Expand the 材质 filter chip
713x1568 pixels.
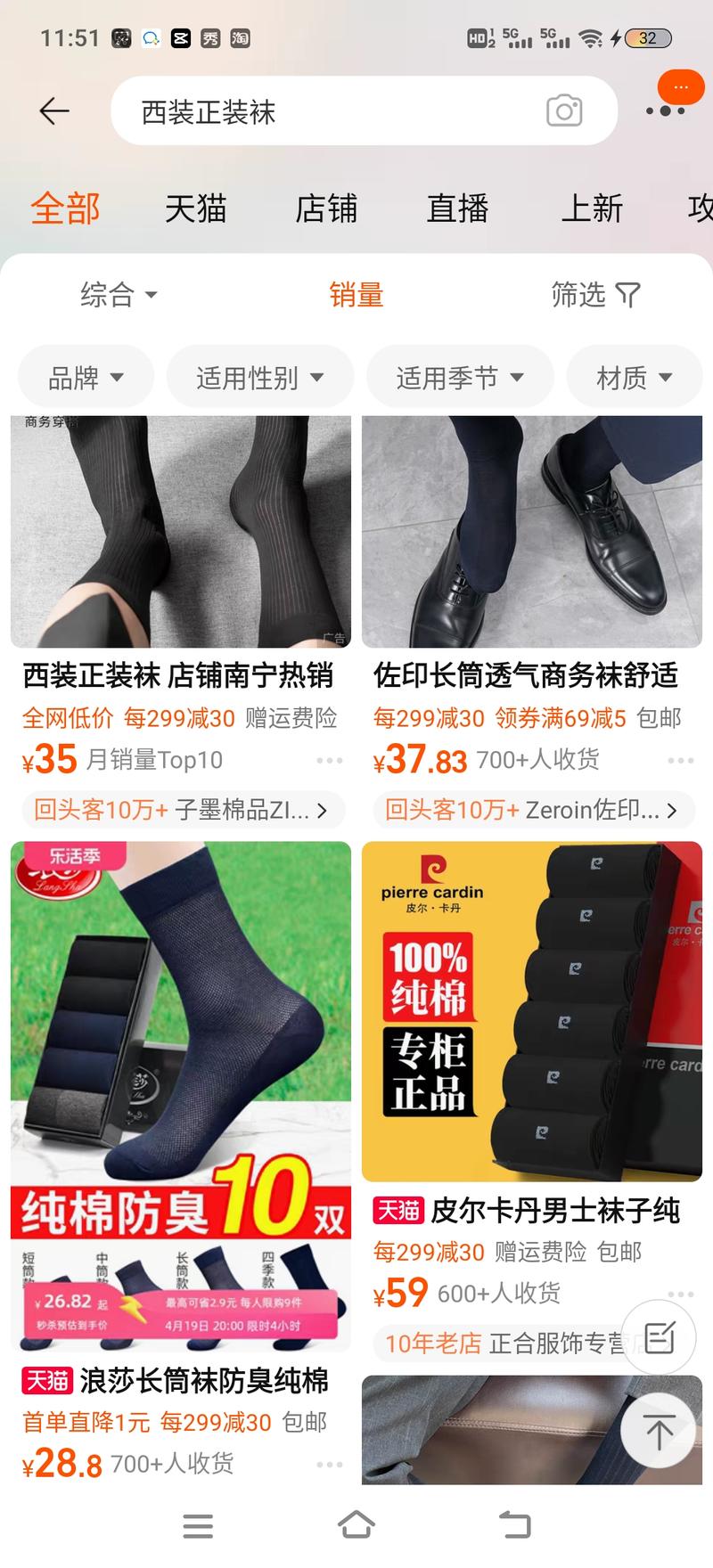634,378
